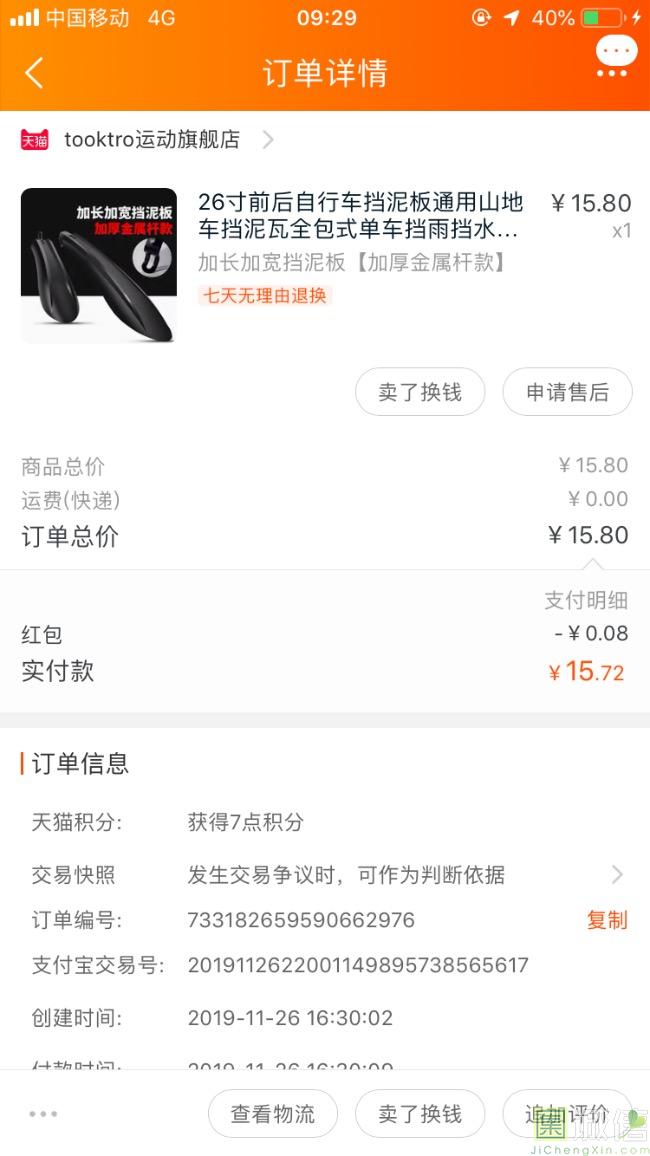Open the mudguard product image
This screenshot has height=1156, width=650.
pyautogui.click(x=98, y=266)
